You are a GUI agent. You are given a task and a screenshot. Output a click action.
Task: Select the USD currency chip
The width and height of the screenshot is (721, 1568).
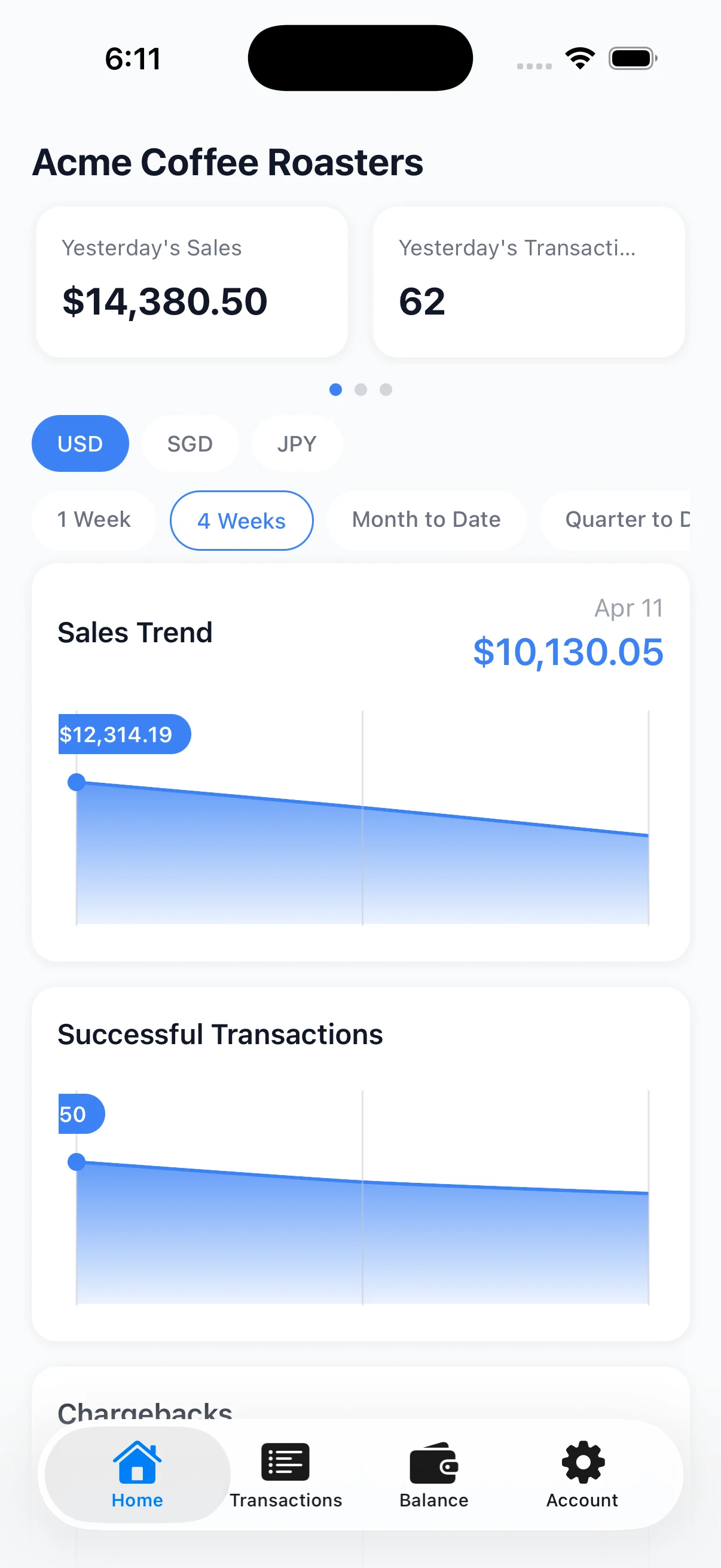click(80, 444)
